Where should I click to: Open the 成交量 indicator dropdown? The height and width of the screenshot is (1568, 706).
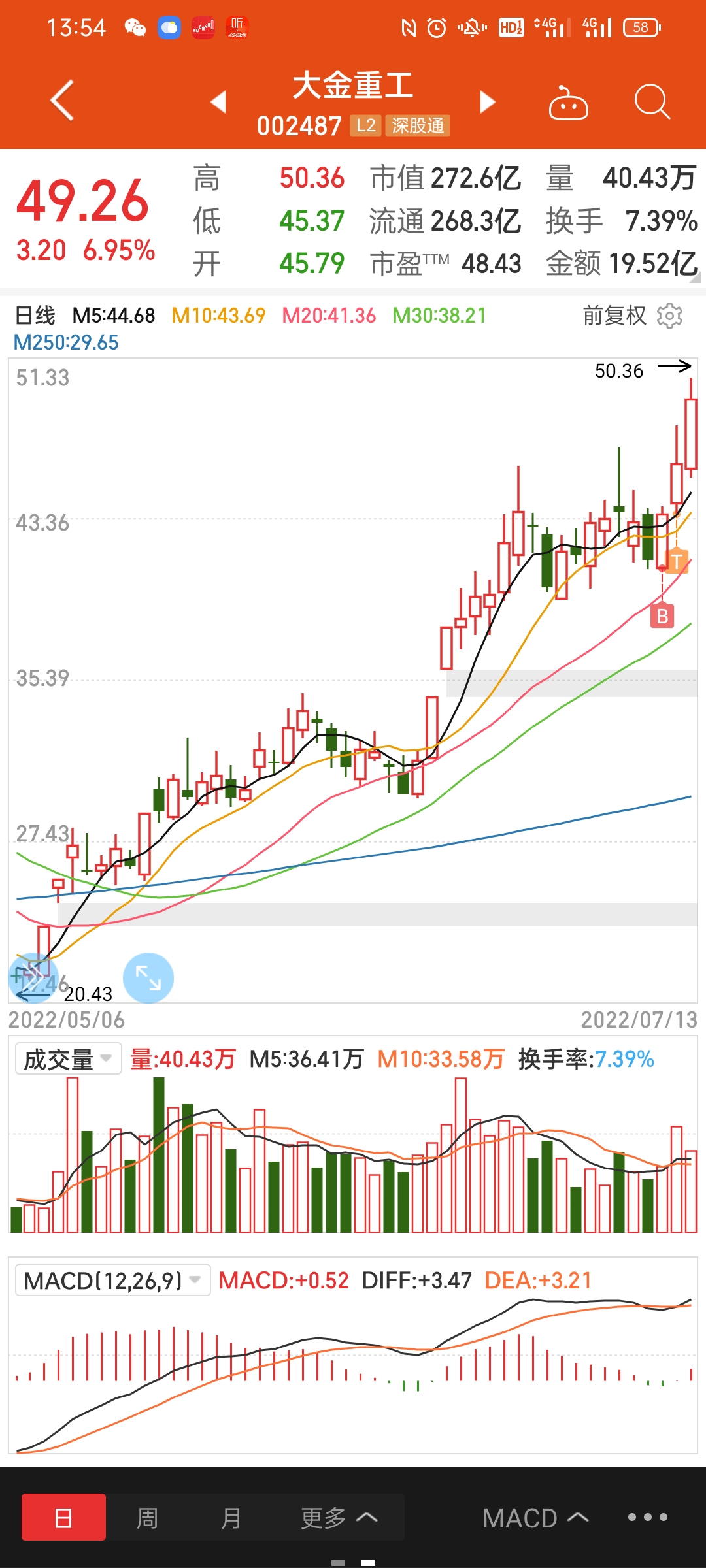pyautogui.click(x=69, y=1059)
